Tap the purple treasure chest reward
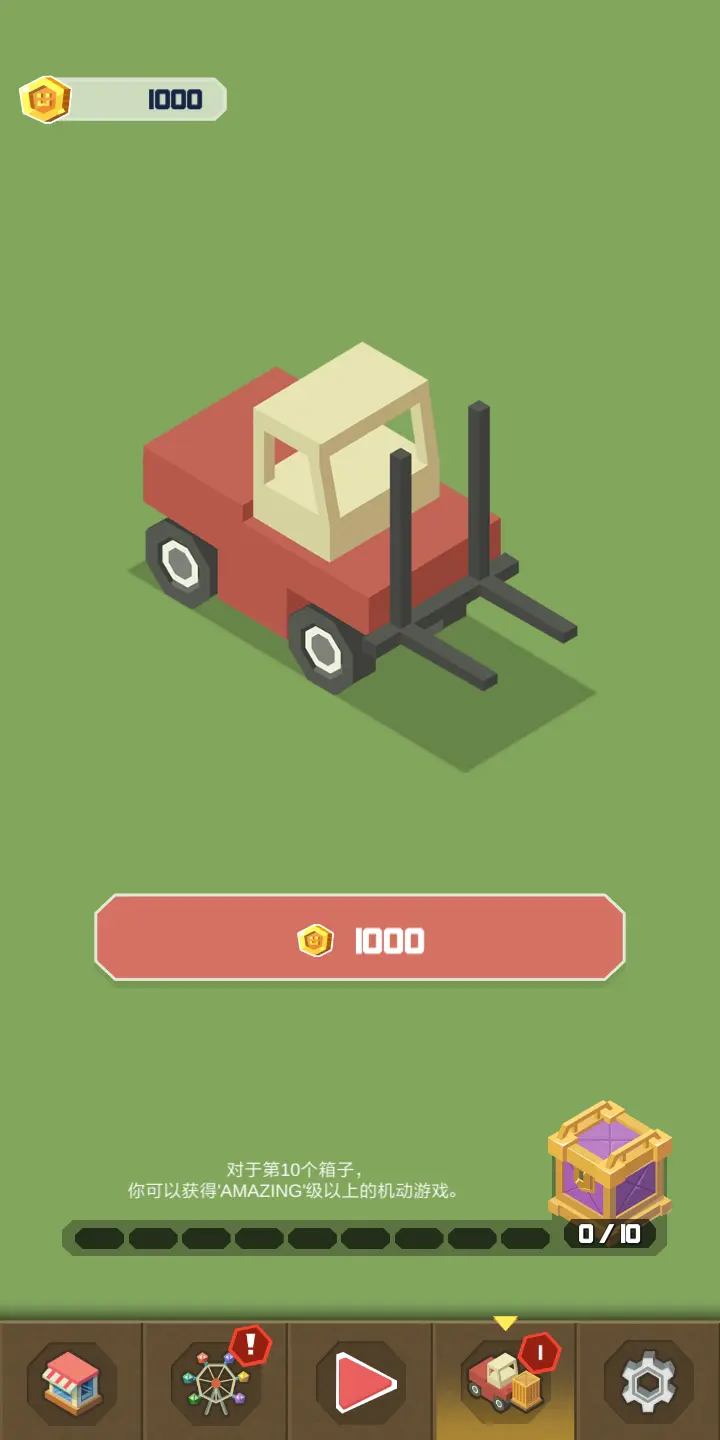The width and height of the screenshot is (720, 1440). [x=609, y=1161]
